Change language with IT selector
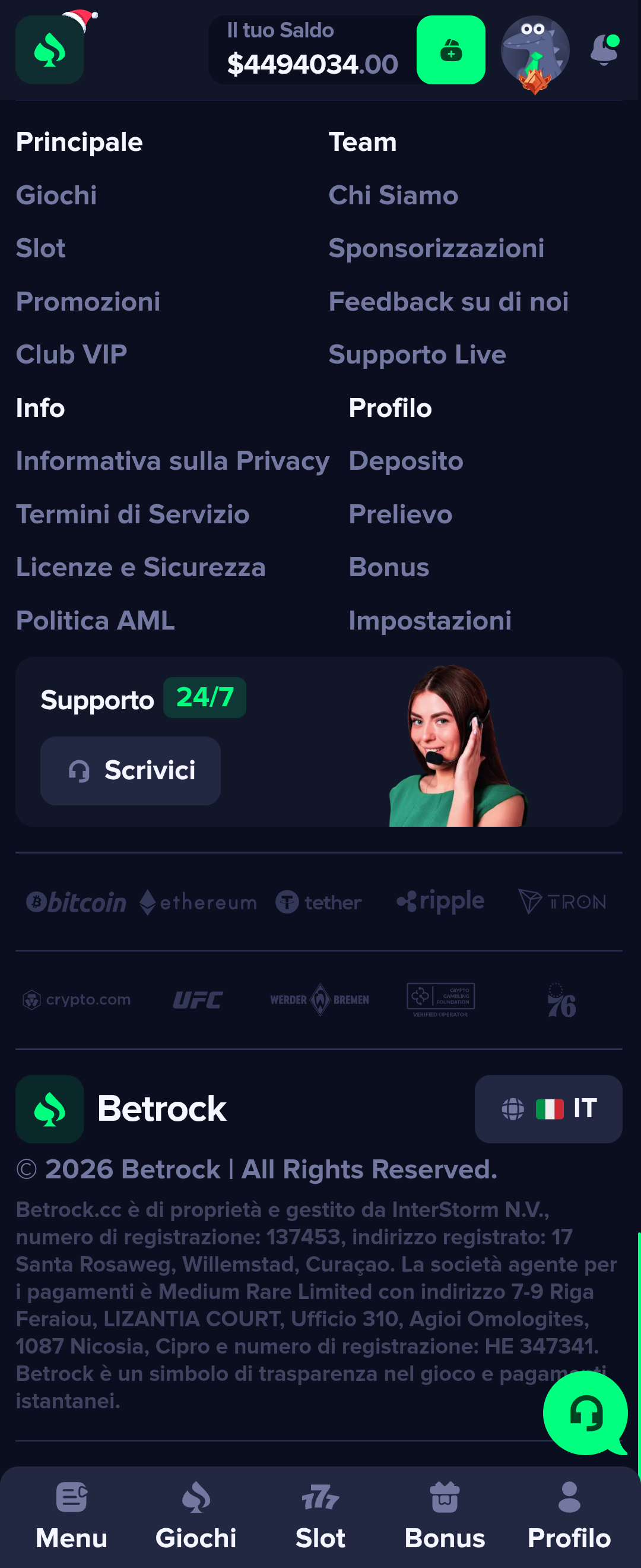 (x=548, y=1108)
